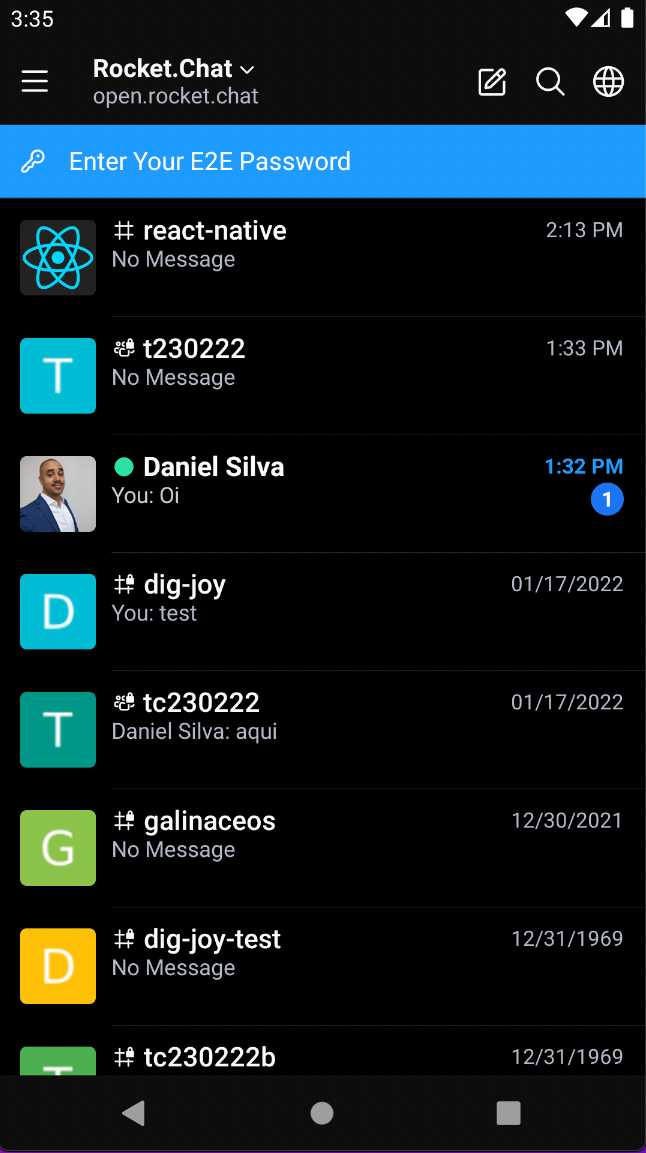
Task: Open the t230222 team
Action: tap(322, 375)
